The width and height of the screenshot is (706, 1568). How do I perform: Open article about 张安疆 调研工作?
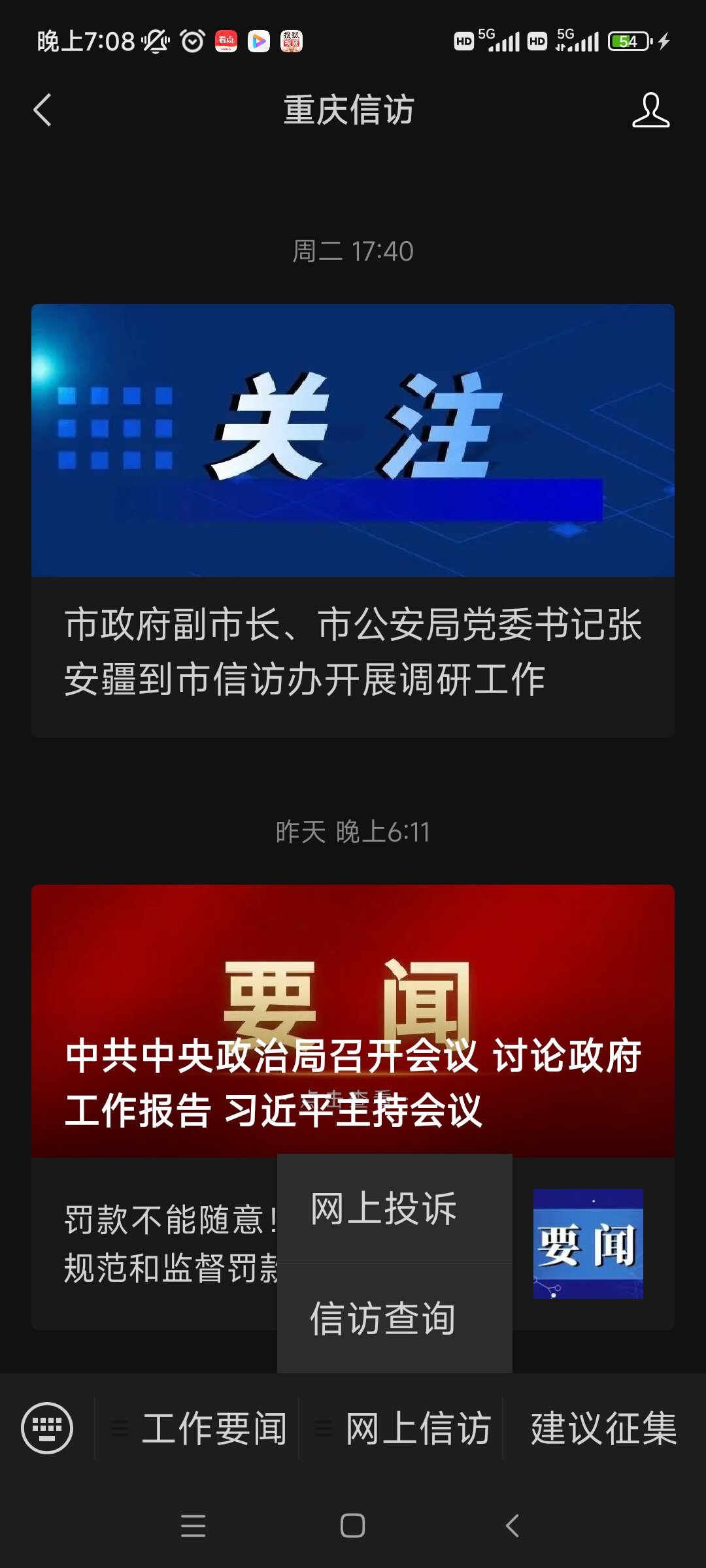pyautogui.click(x=353, y=651)
